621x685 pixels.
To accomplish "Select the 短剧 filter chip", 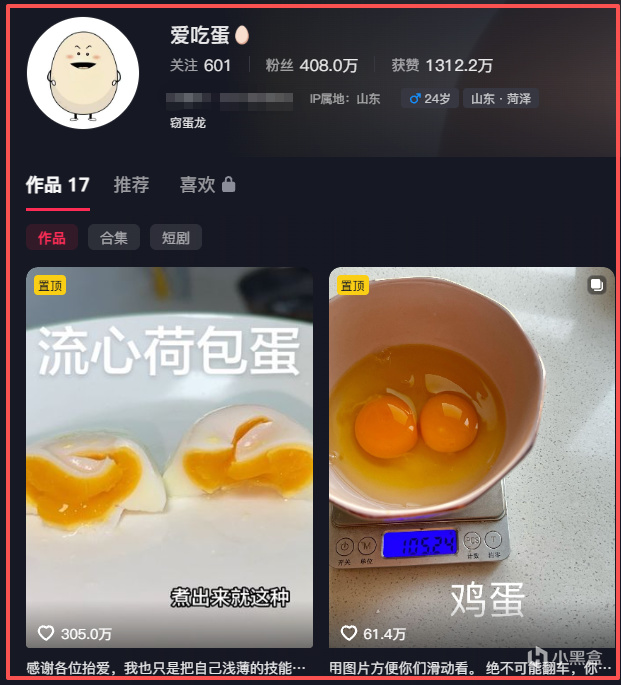I will (x=176, y=238).
